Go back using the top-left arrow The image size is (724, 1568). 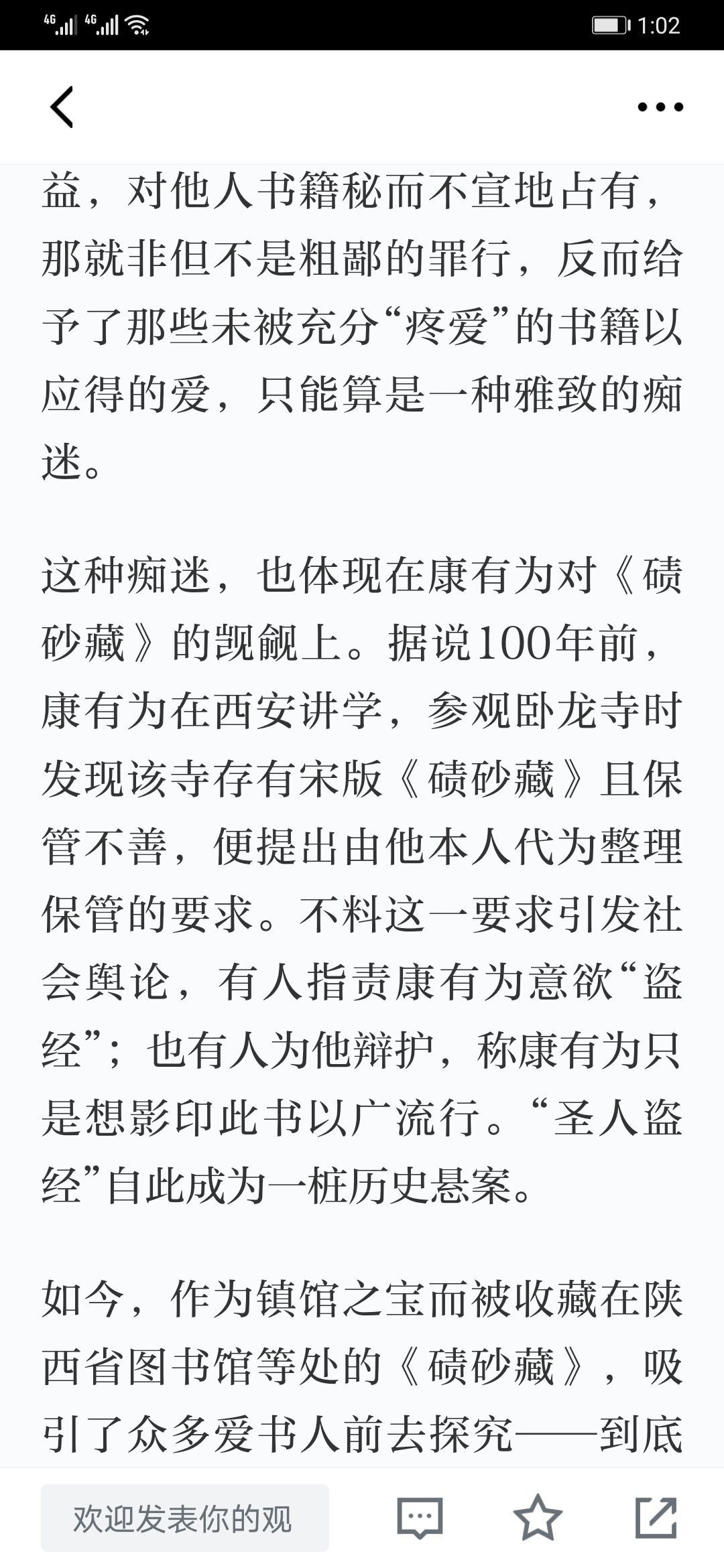pyautogui.click(x=62, y=107)
